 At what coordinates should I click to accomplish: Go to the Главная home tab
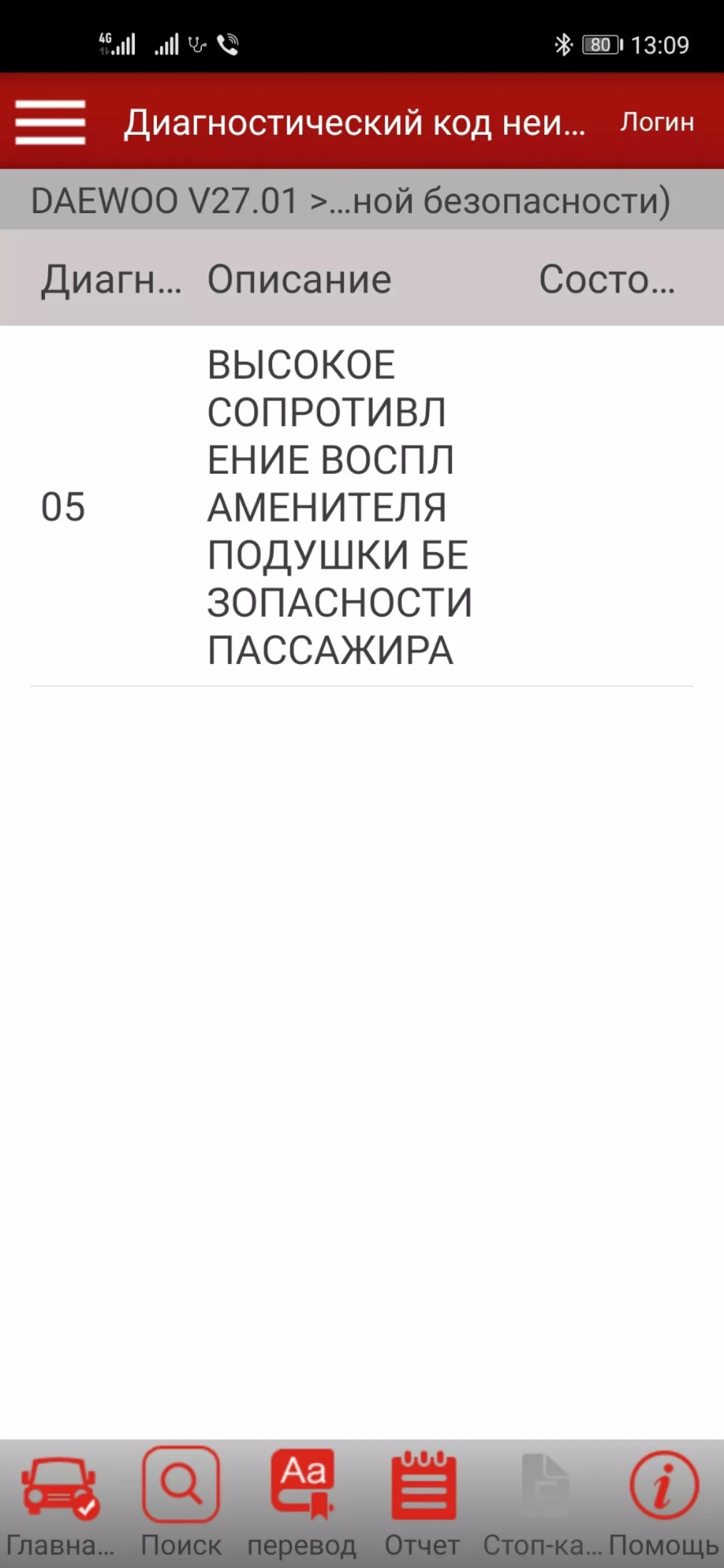point(60,1502)
